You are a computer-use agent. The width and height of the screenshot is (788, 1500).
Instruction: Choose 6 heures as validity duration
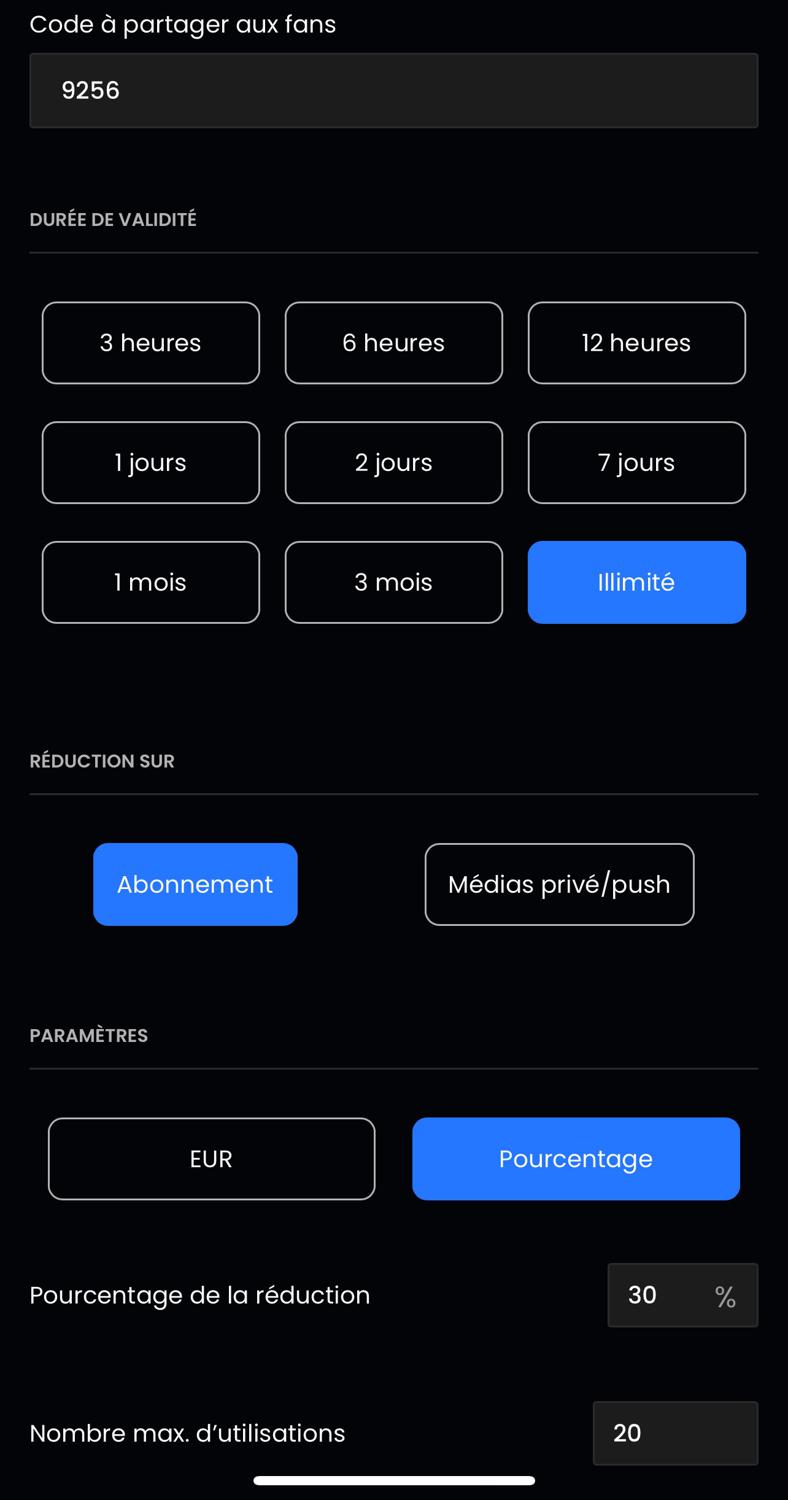(394, 343)
